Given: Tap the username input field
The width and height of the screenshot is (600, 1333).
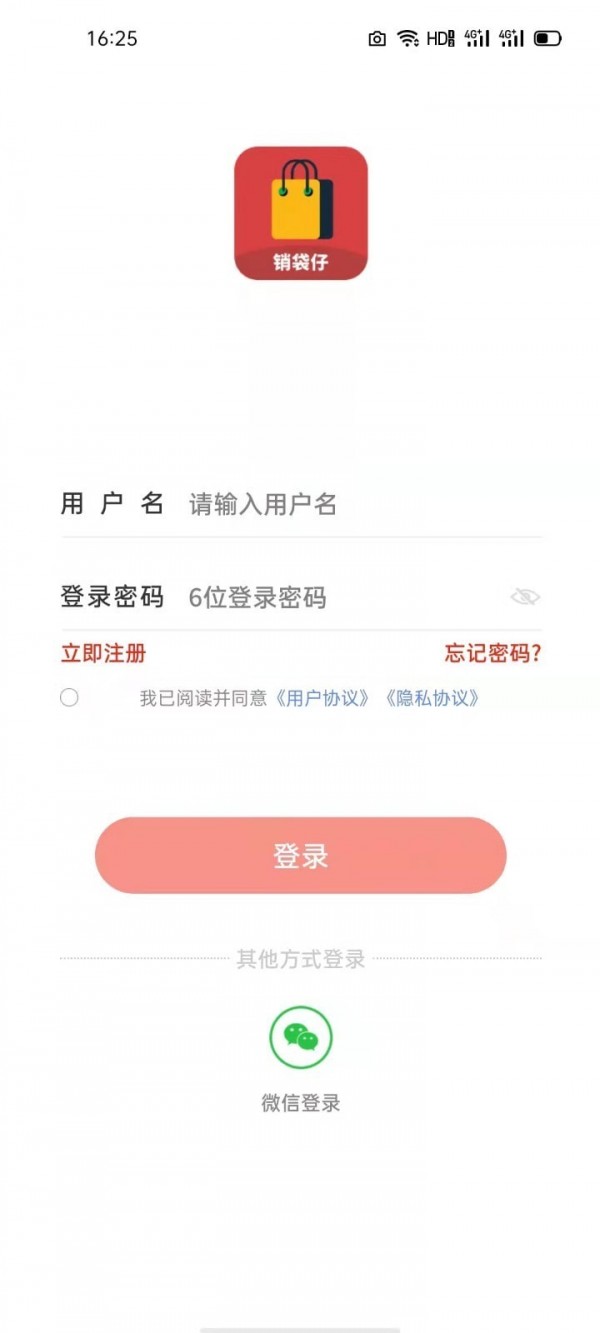Looking at the screenshot, I should click(x=360, y=505).
